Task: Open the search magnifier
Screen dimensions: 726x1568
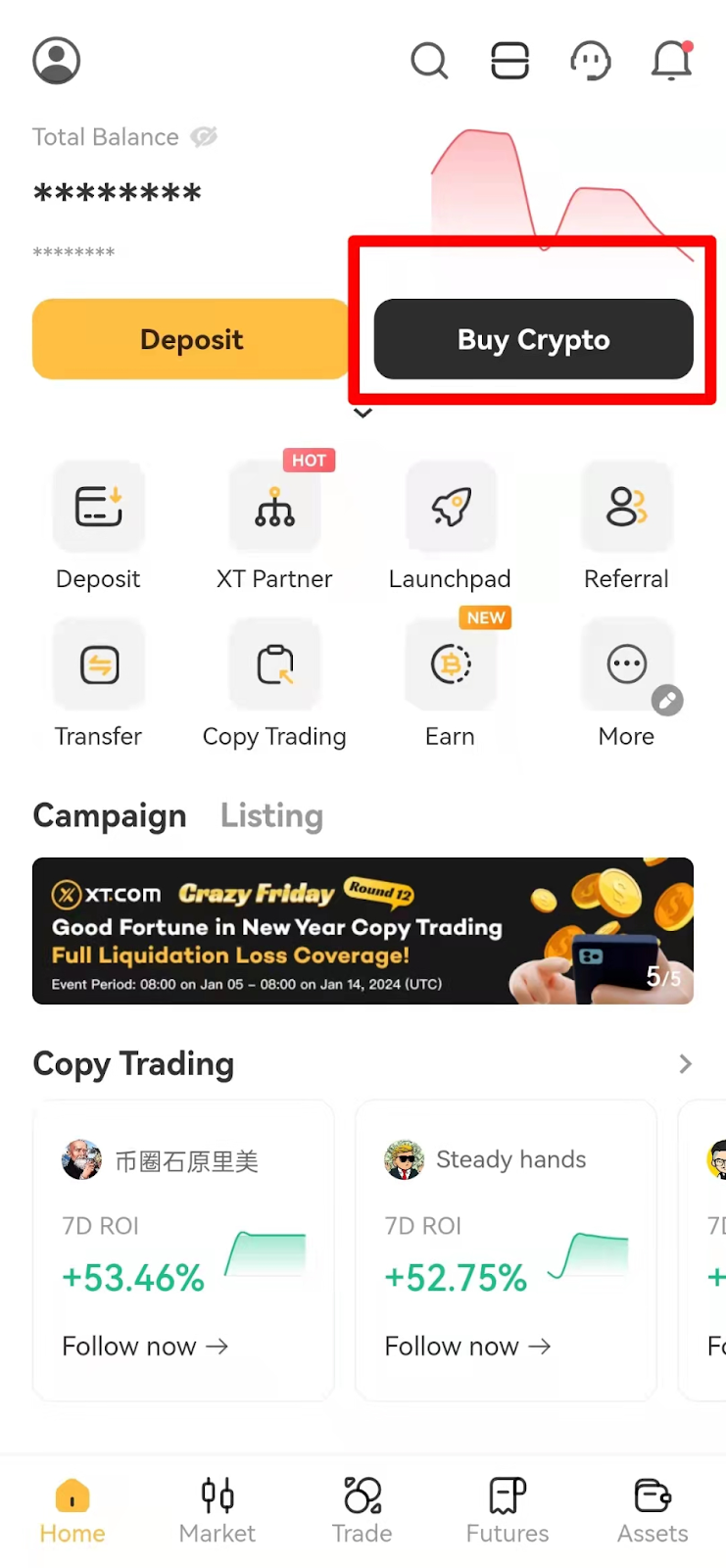Action: [429, 61]
